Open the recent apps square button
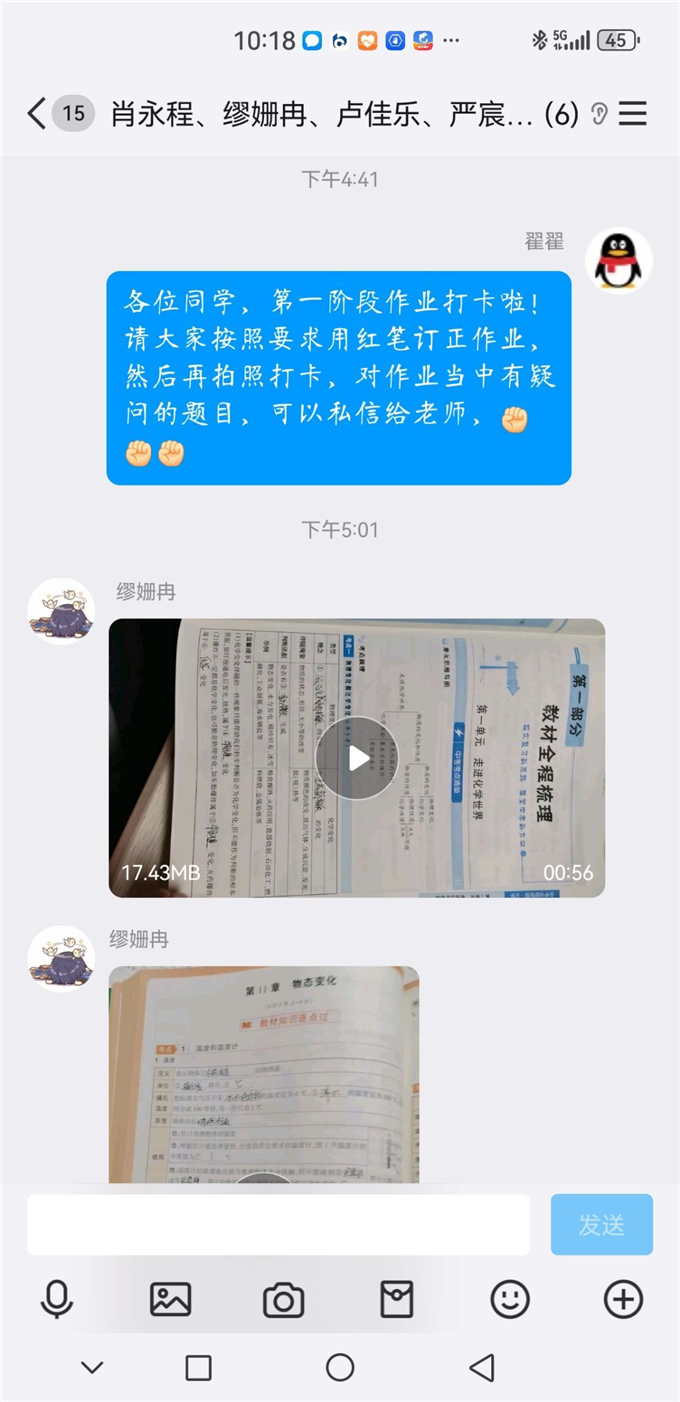Image resolution: width=680 pixels, height=1402 pixels. tap(199, 1367)
